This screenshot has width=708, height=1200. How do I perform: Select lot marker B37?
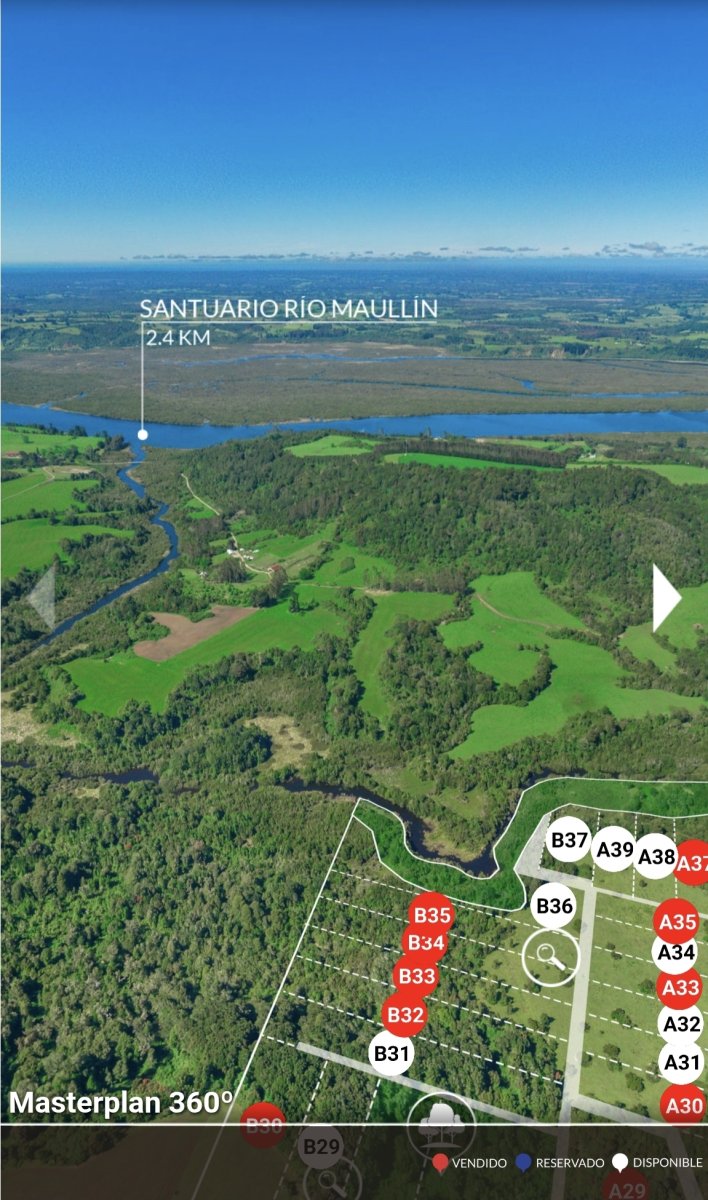click(569, 840)
